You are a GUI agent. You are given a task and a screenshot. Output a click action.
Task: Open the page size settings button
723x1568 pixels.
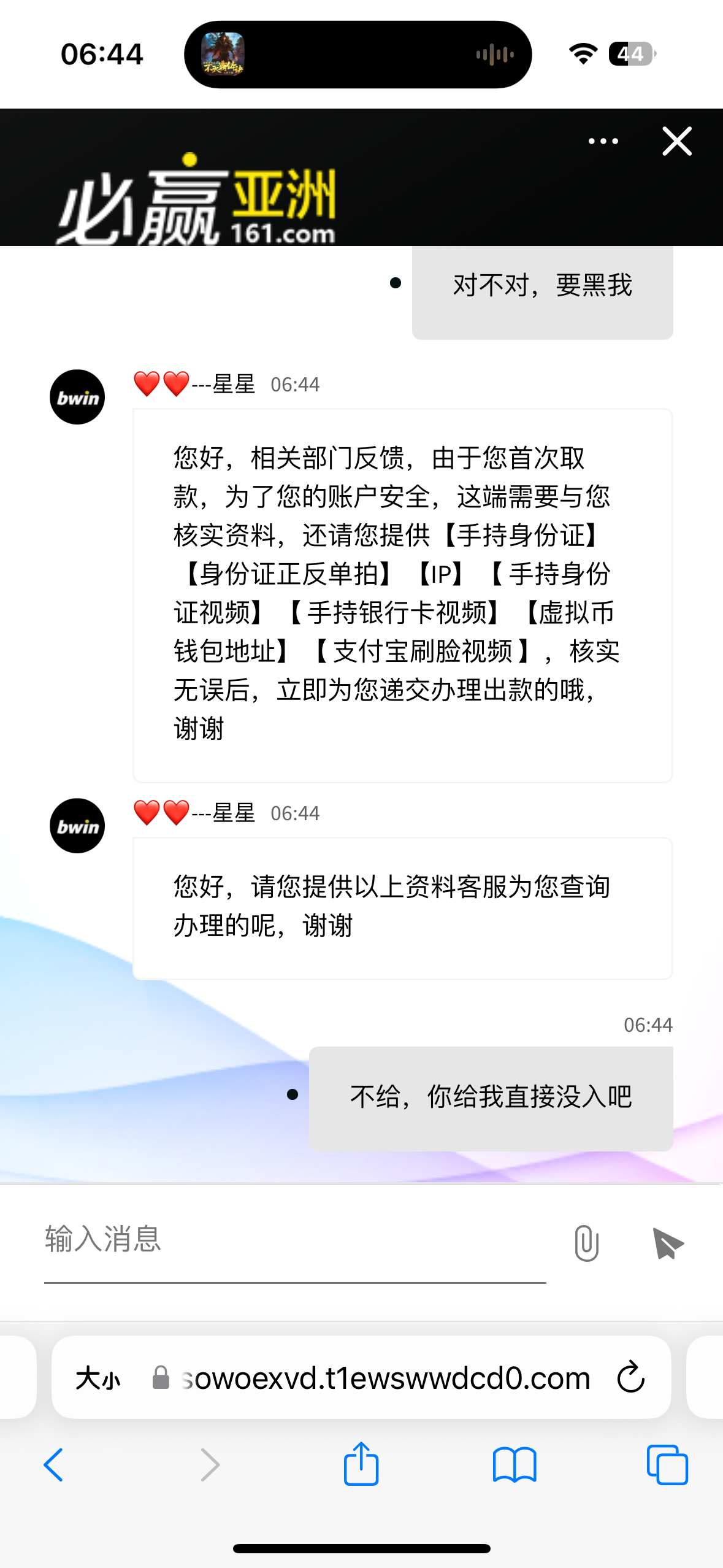98,1378
